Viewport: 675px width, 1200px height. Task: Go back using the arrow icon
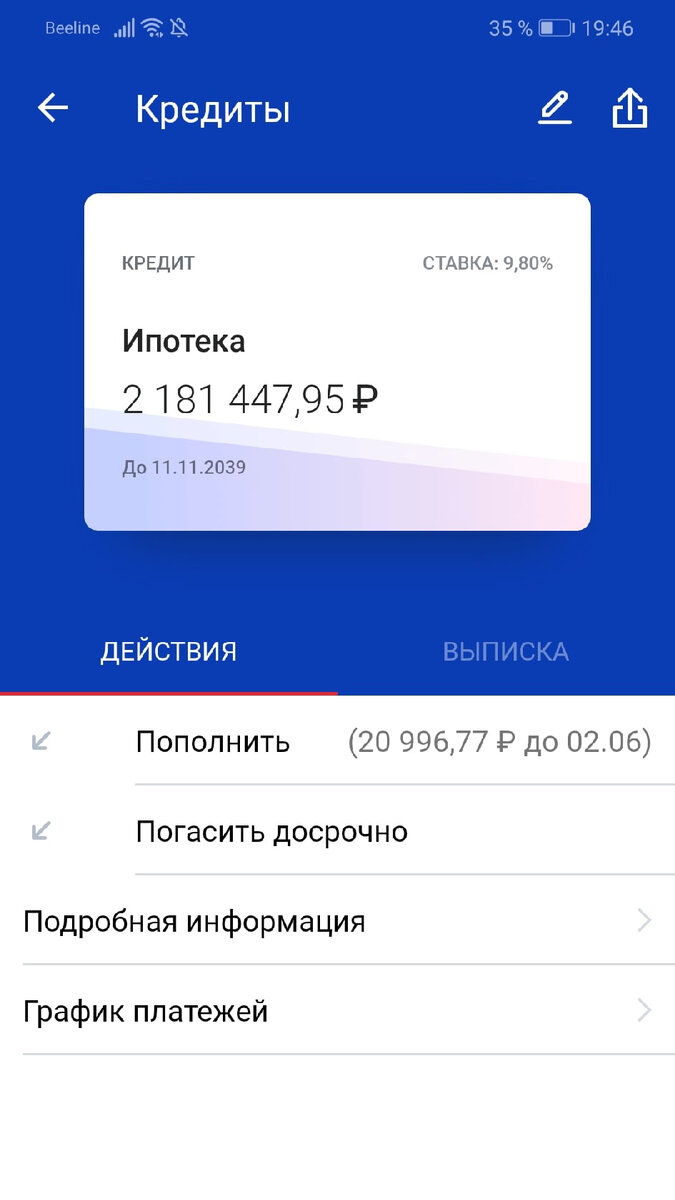pyautogui.click(x=53, y=108)
